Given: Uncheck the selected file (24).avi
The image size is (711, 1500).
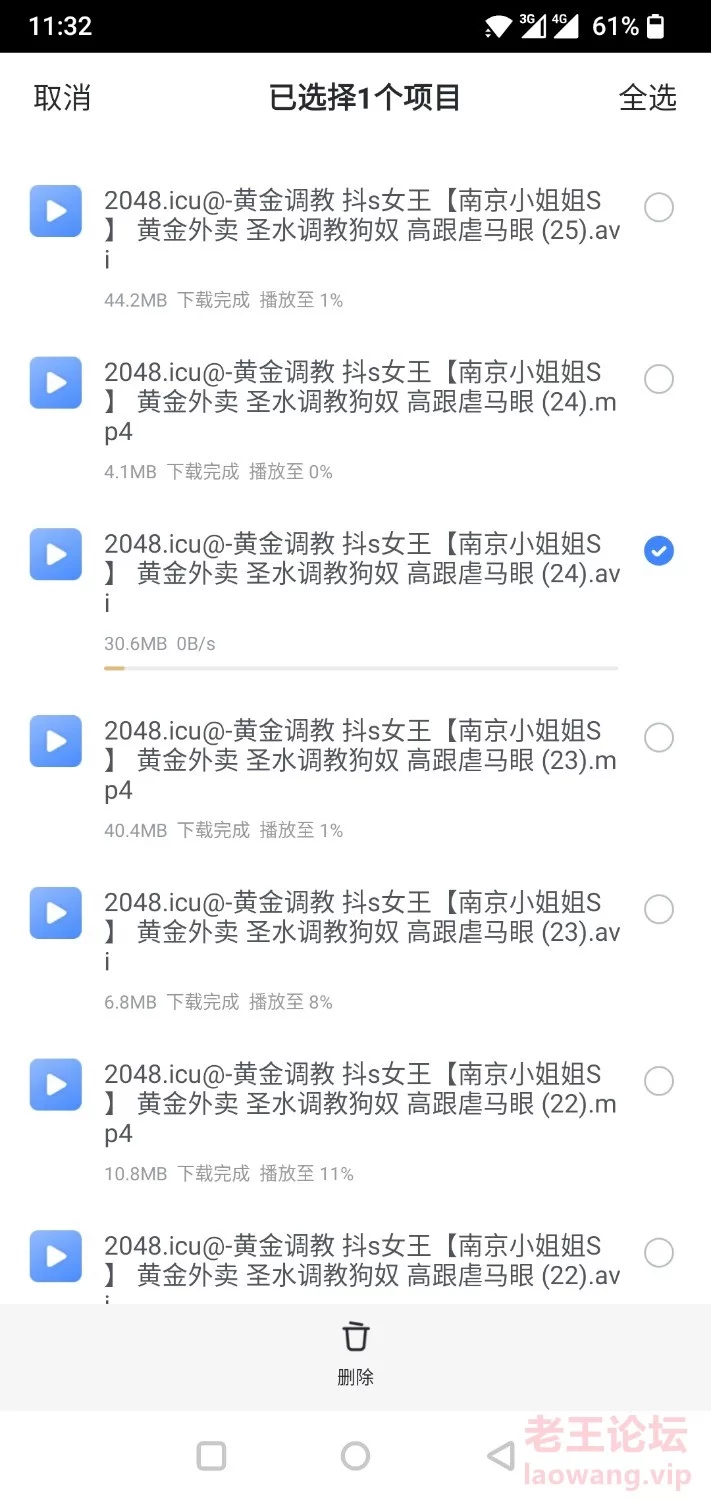Looking at the screenshot, I should [x=659, y=551].
